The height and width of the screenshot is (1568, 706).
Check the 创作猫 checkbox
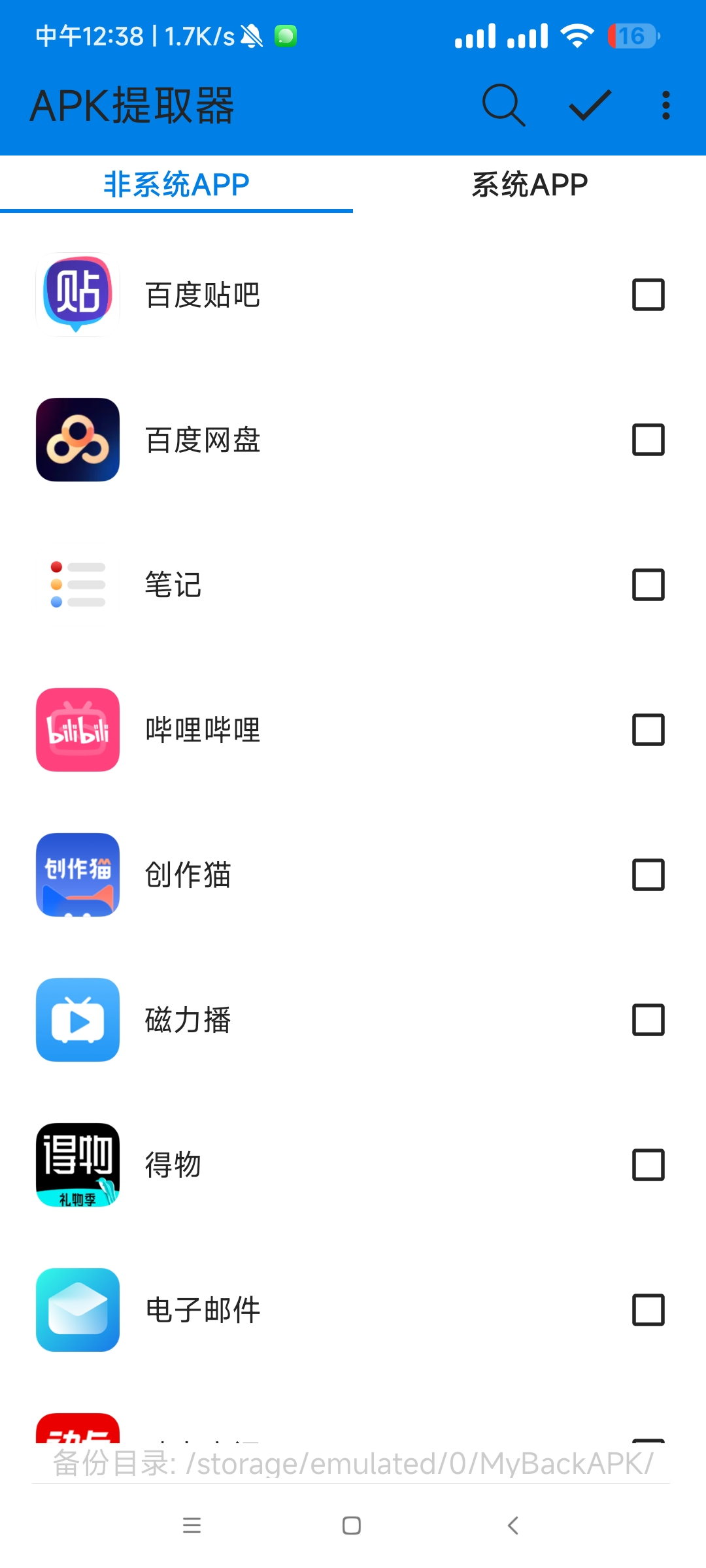(x=648, y=875)
